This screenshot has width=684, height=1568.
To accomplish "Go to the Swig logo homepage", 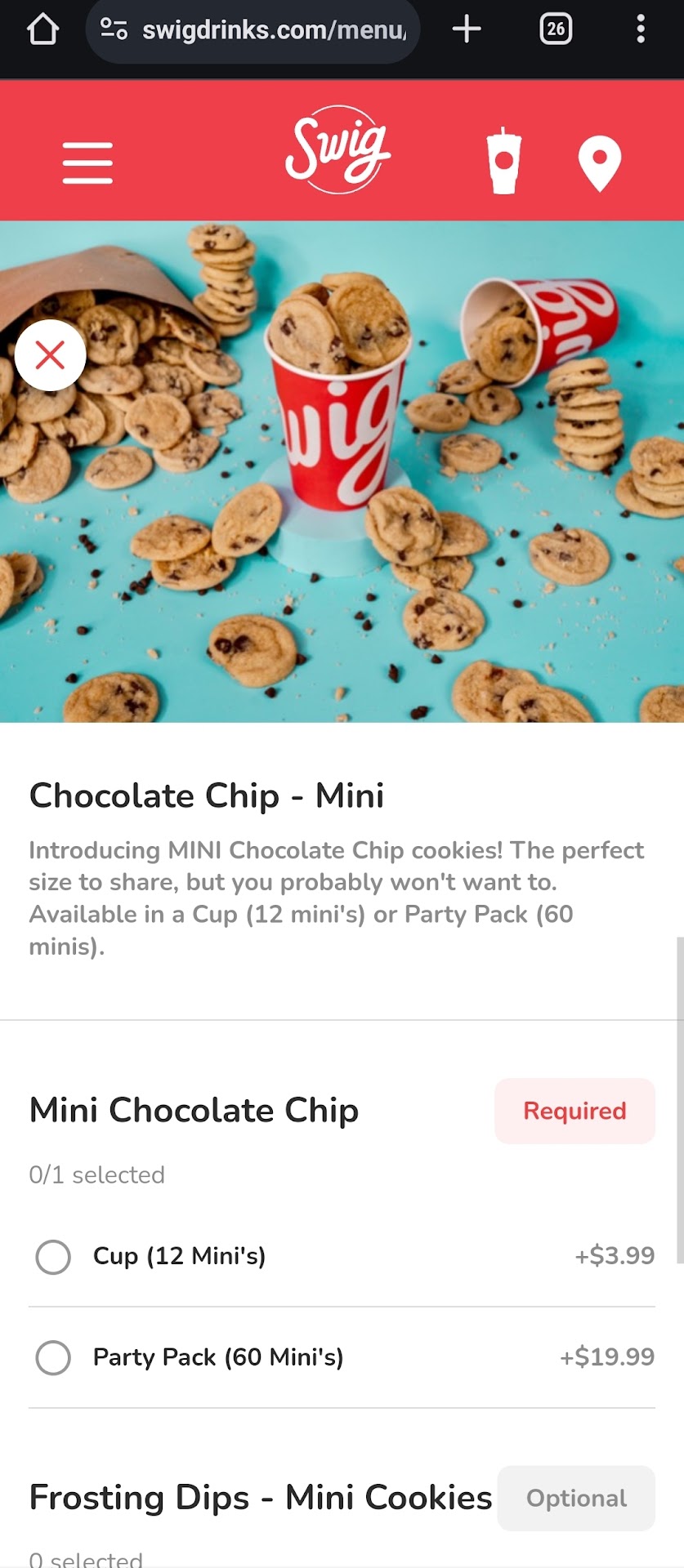I will pyautogui.click(x=338, y=150).
